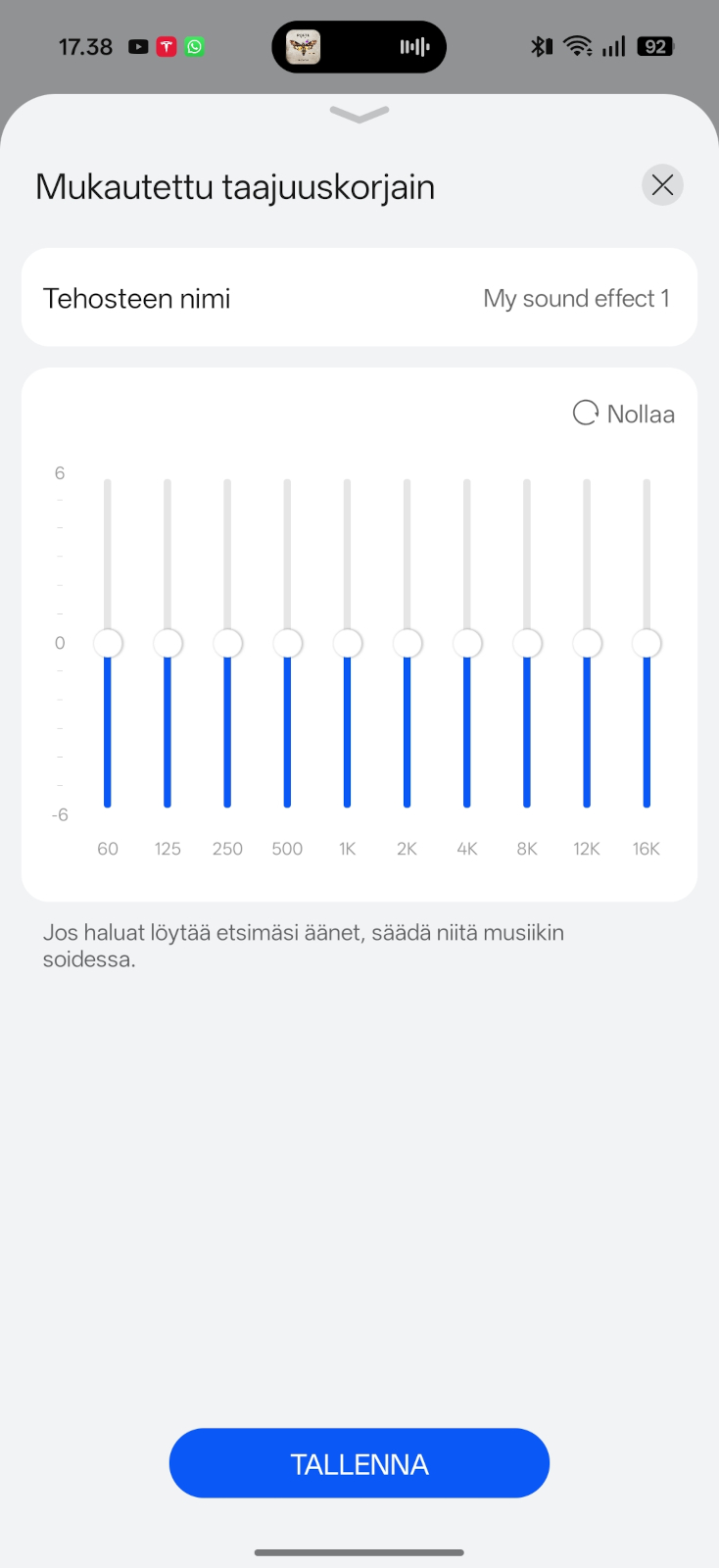Reset the equalizer with Nollaa

(x=624, y=414)
